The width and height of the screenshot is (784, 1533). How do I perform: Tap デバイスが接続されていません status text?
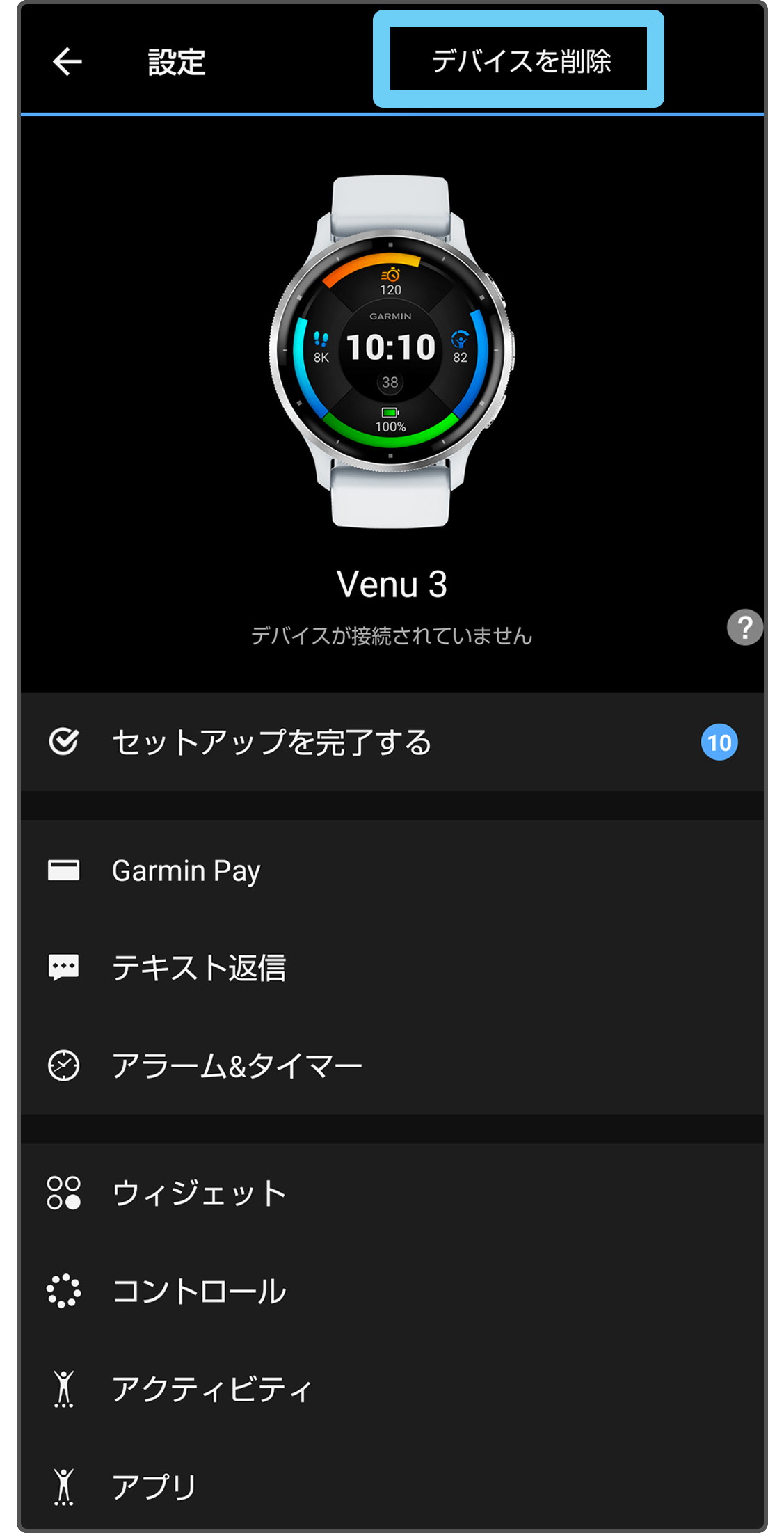[391, 635]
